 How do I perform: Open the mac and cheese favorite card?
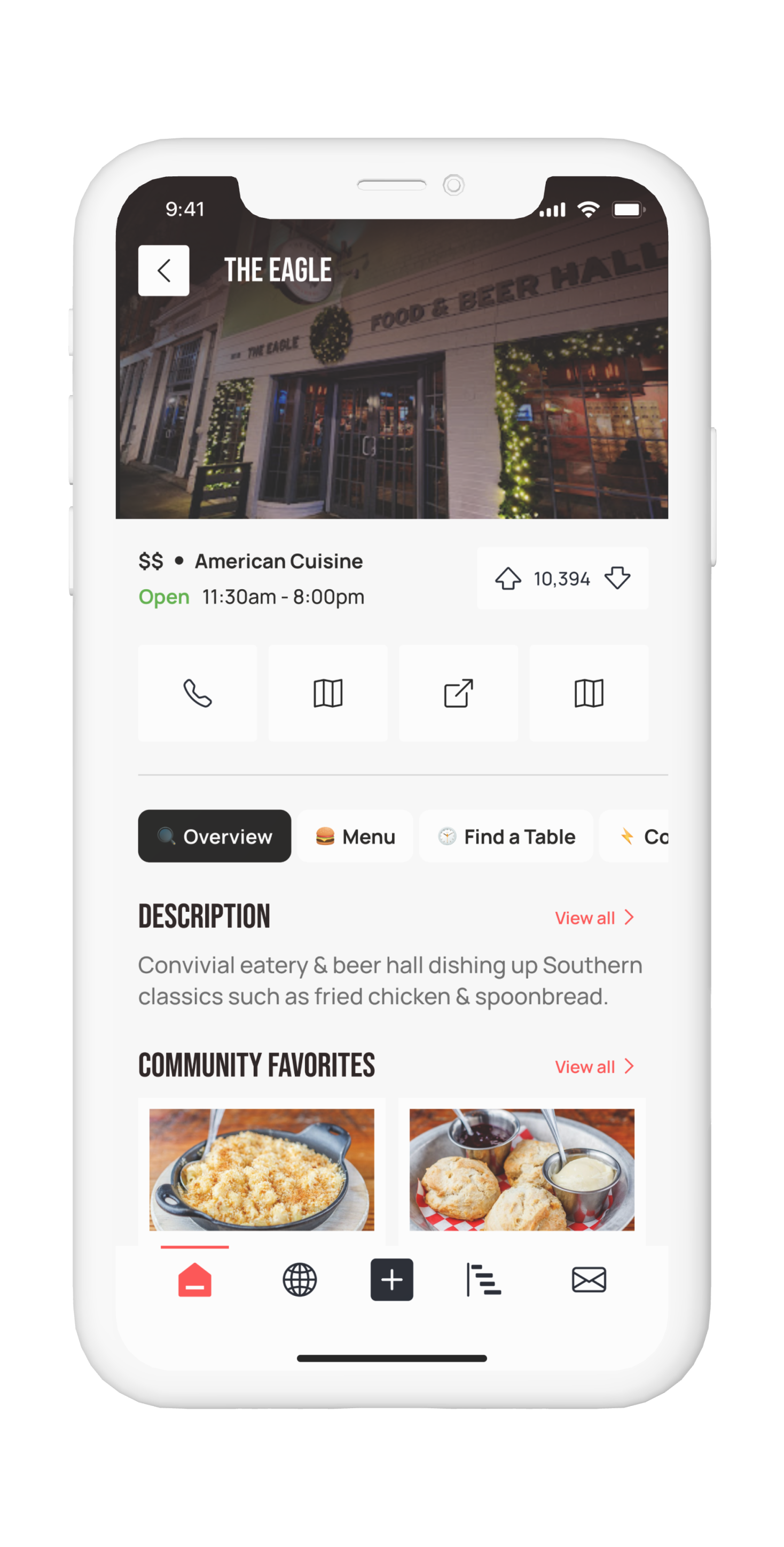pyautogui.click(x=262, y=1169)
